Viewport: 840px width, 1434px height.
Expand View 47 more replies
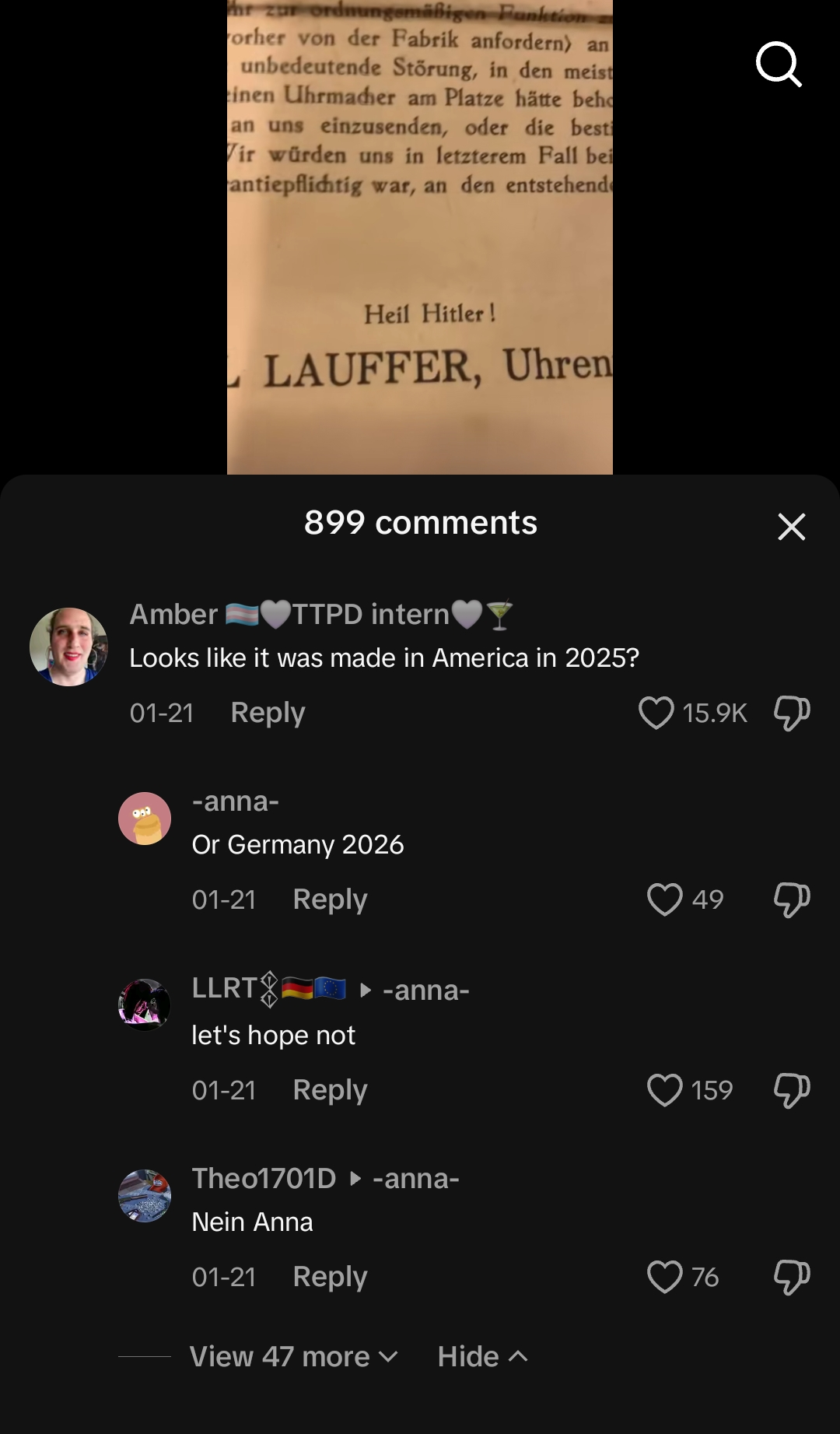(293, 1357)
